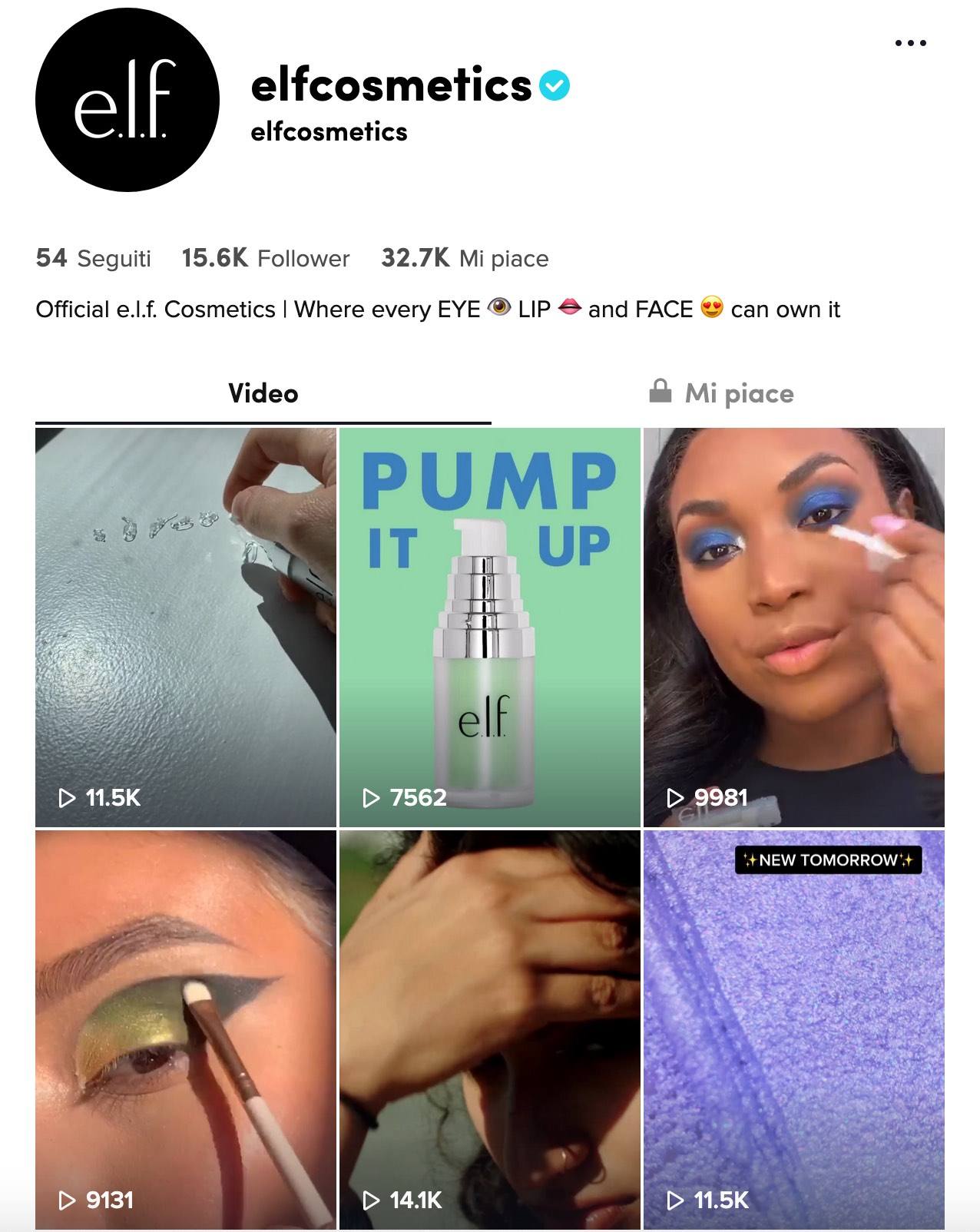Viewport: 980px width, 1232px height.
Task: Tap the e.l.f. profile picture
Action: (127, 100)
